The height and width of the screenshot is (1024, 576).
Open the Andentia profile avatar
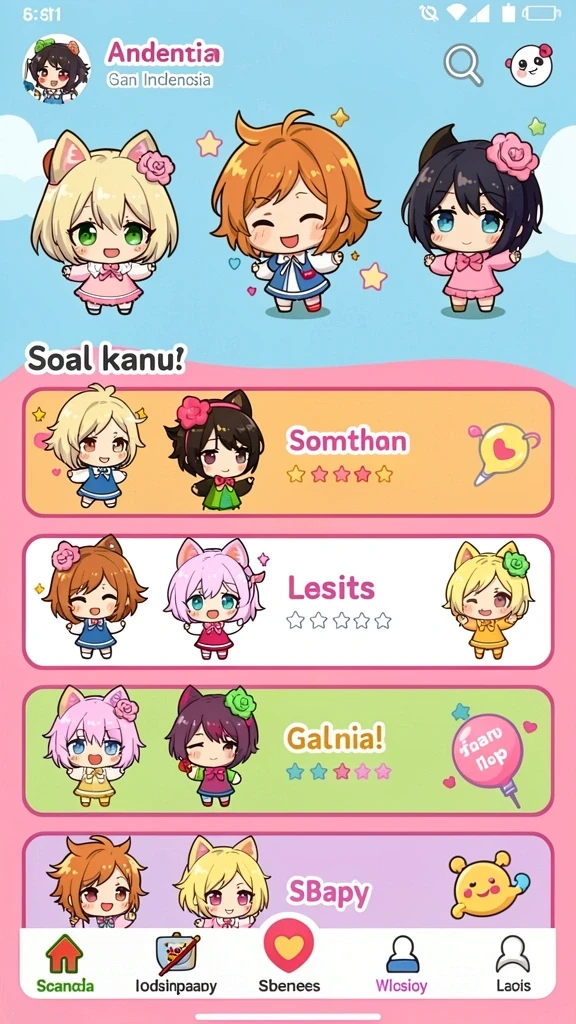coord(56,69)
